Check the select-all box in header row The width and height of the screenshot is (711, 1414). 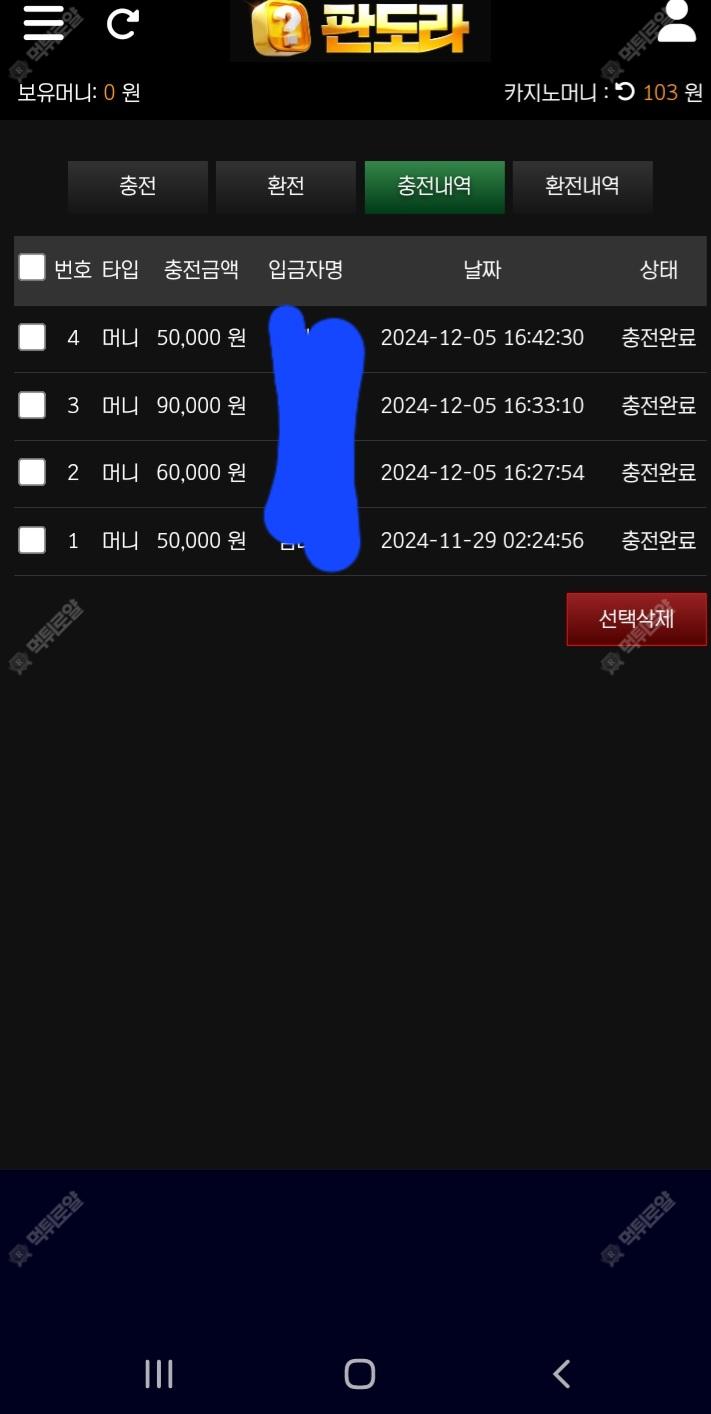(32, 267)
